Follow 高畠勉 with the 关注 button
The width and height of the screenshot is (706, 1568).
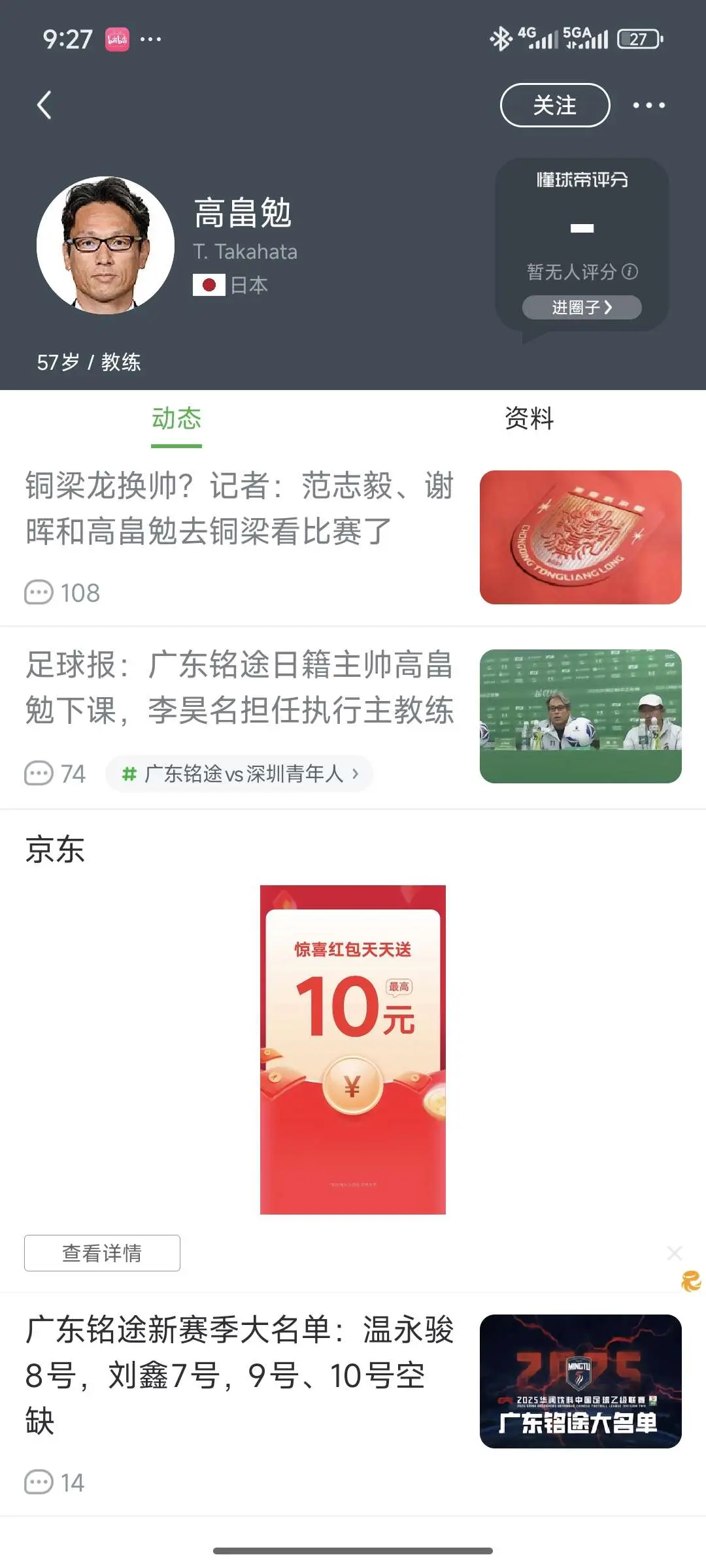(x=555, y=105)
